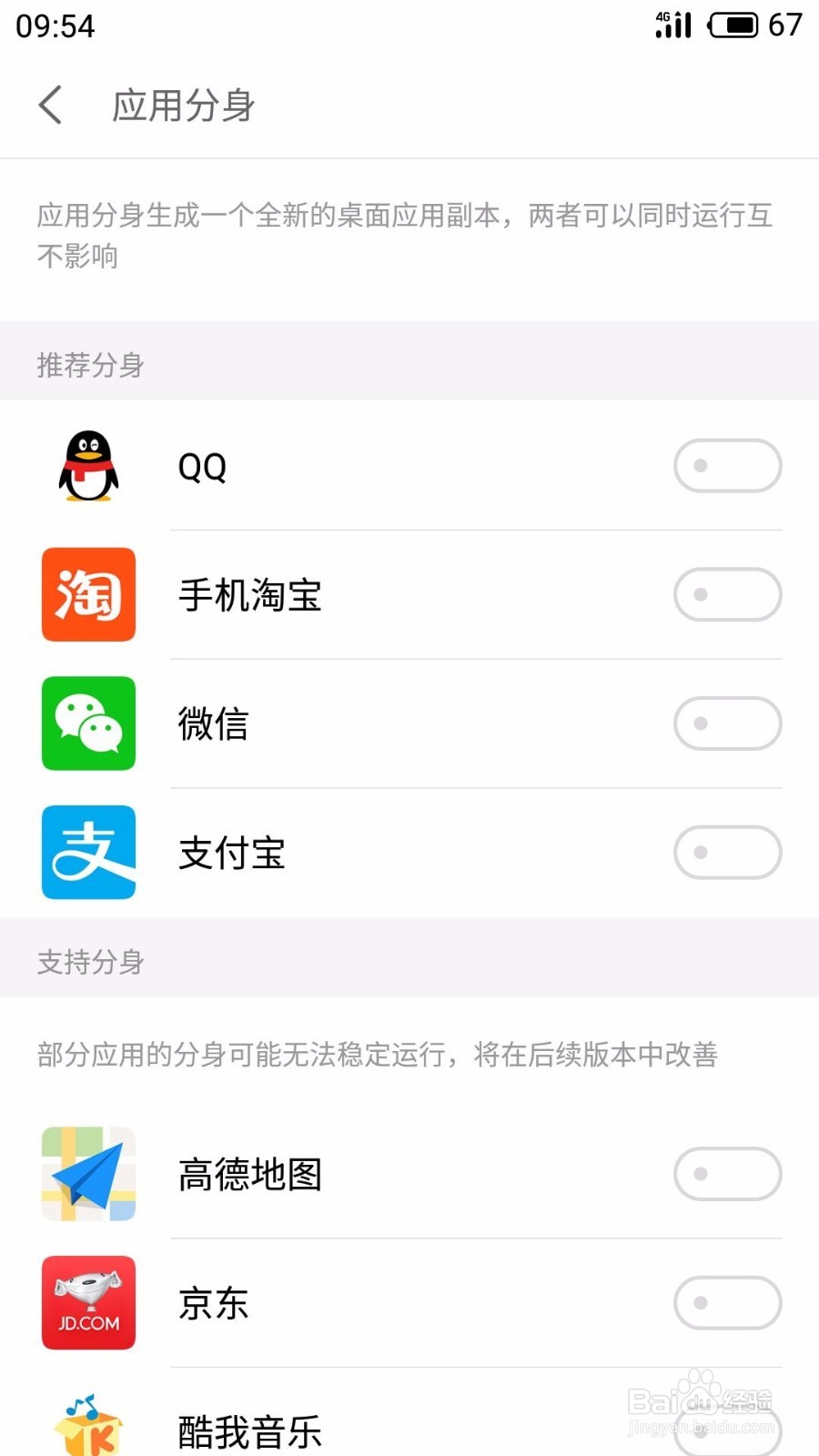Turn on the 手机淘宝 clone switch
This screenshot has width=819, height=1456.
coord(727,595)
